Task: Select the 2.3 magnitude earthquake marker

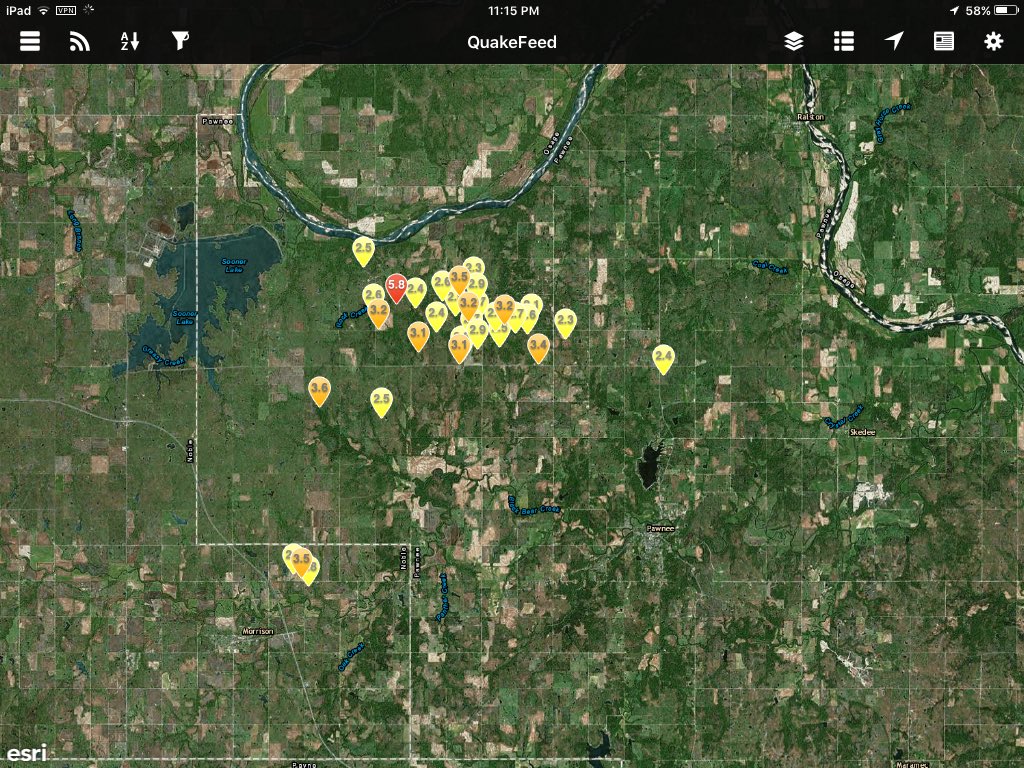Action: (x=565, y=321)
